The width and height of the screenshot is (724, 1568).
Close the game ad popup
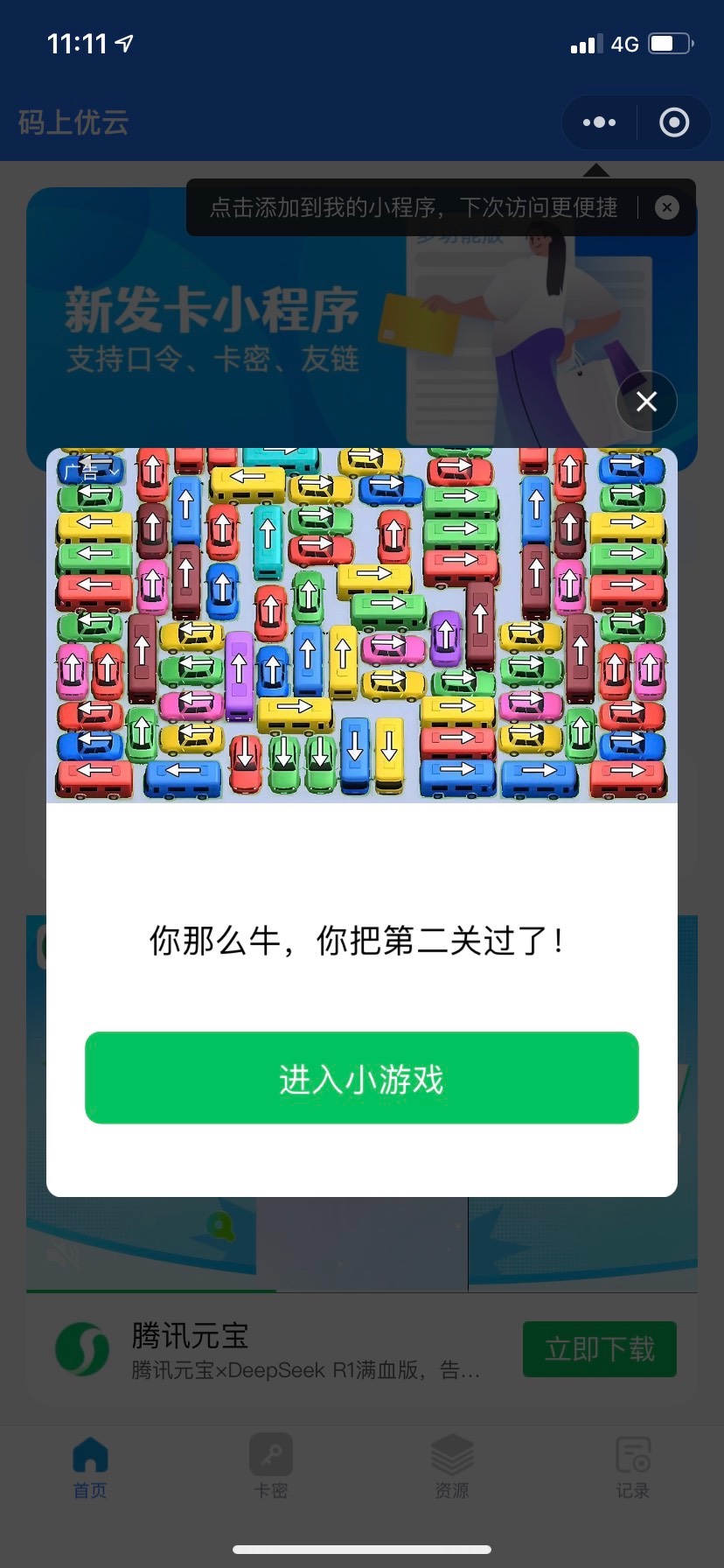646,402
